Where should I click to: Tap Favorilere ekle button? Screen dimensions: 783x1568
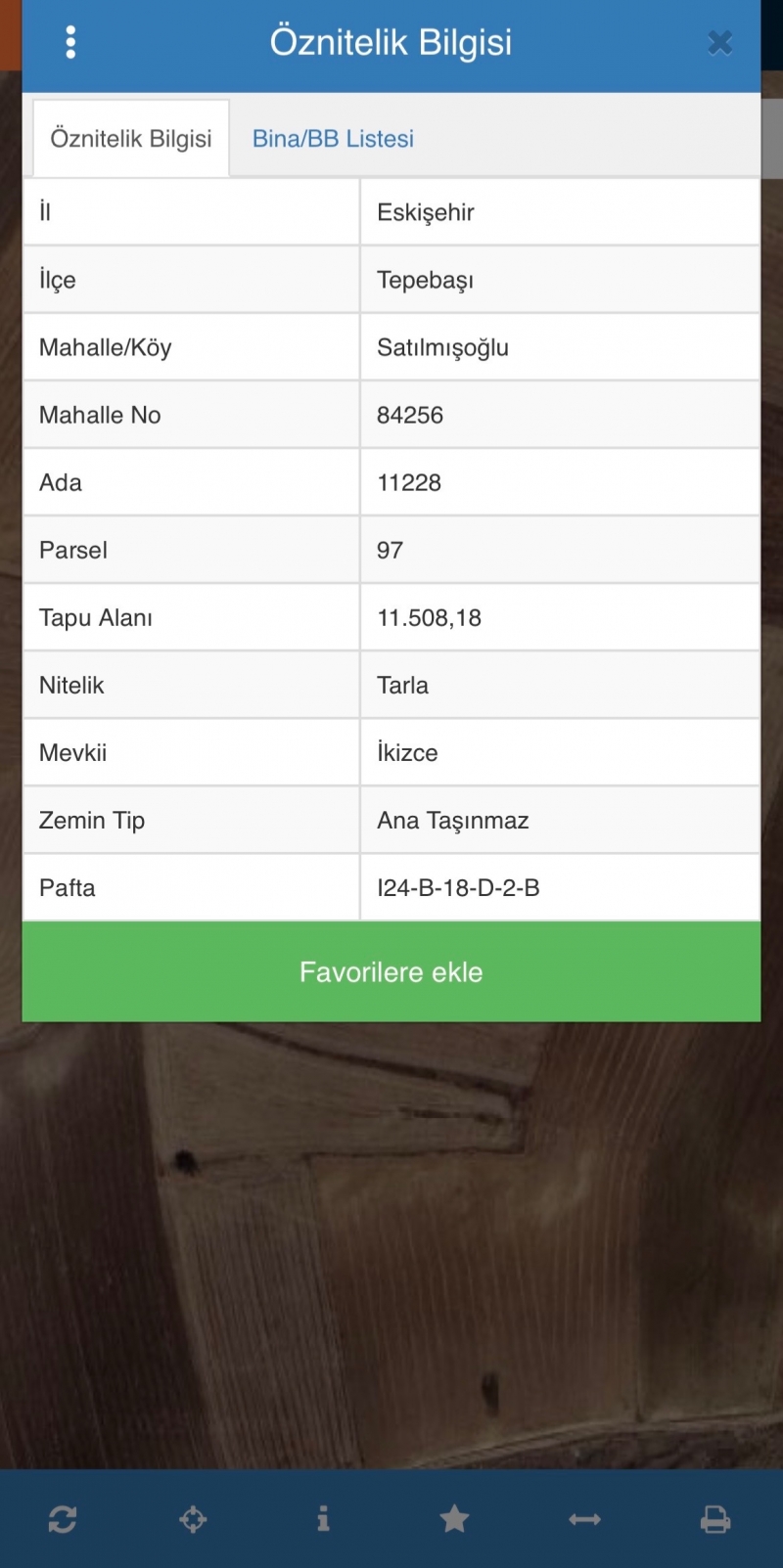point(391,972)
